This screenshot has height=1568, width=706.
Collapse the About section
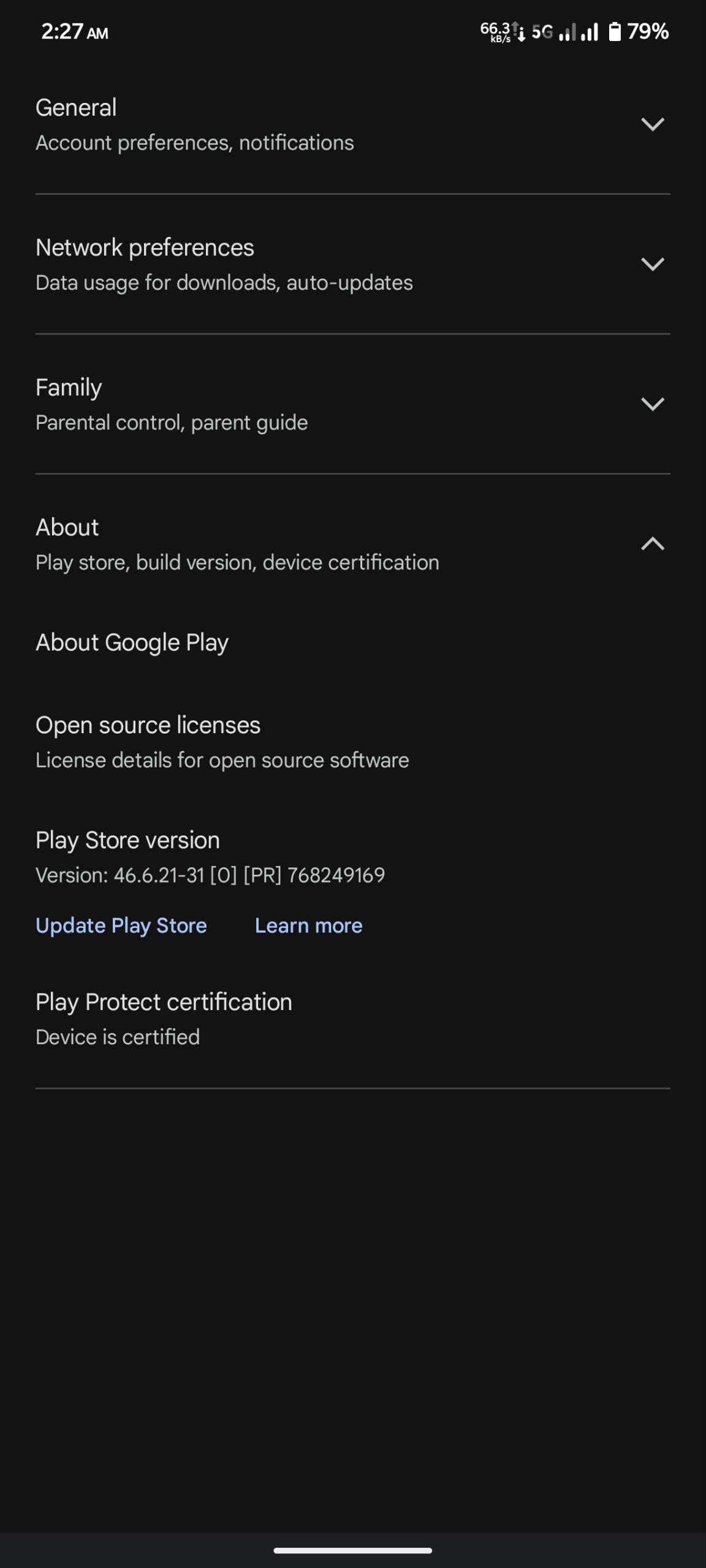click(352, 544)
